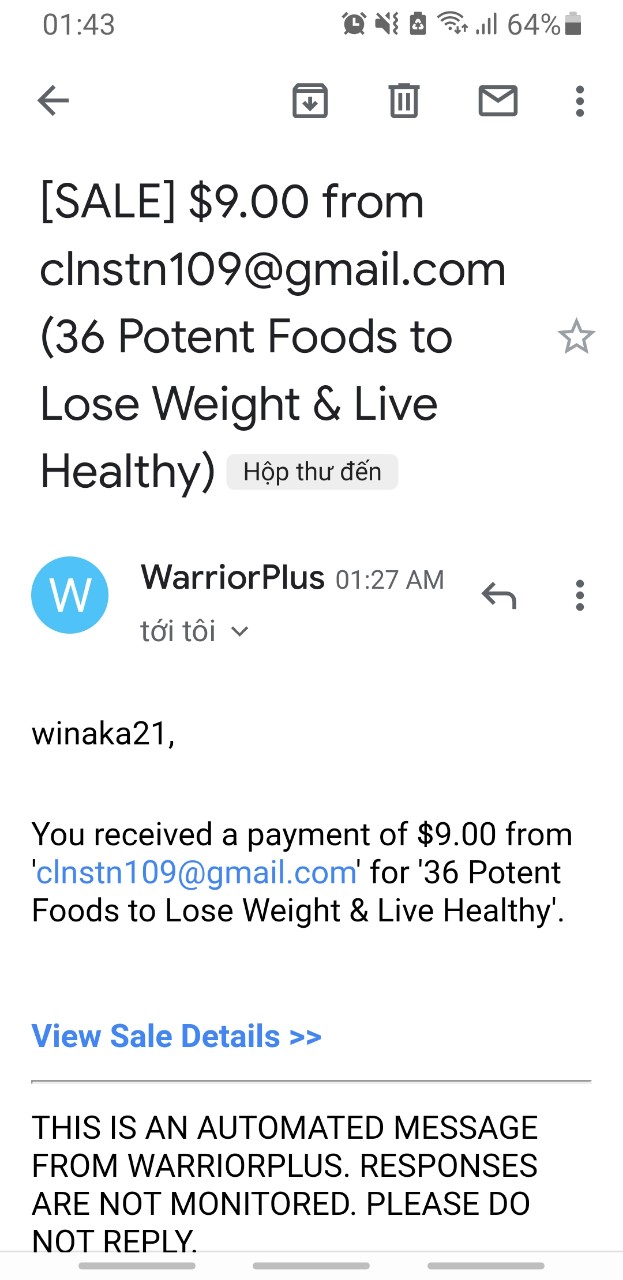Delete this email with trash icon
623x1280 pixels.
[404, 100]
